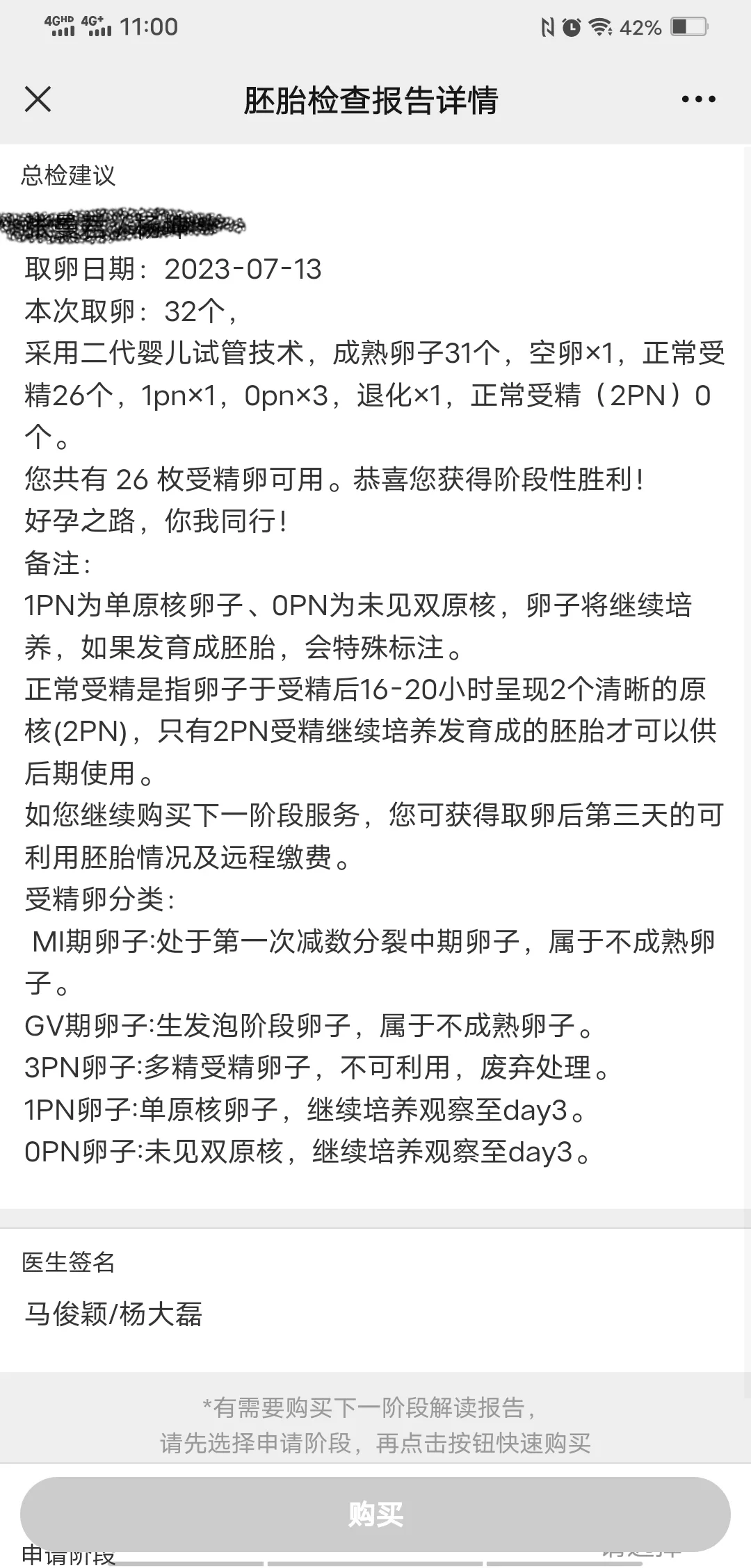Tap the 4G HD signal strength icon
Screen dimensions: 751x1568
click(x=59, y=26)
